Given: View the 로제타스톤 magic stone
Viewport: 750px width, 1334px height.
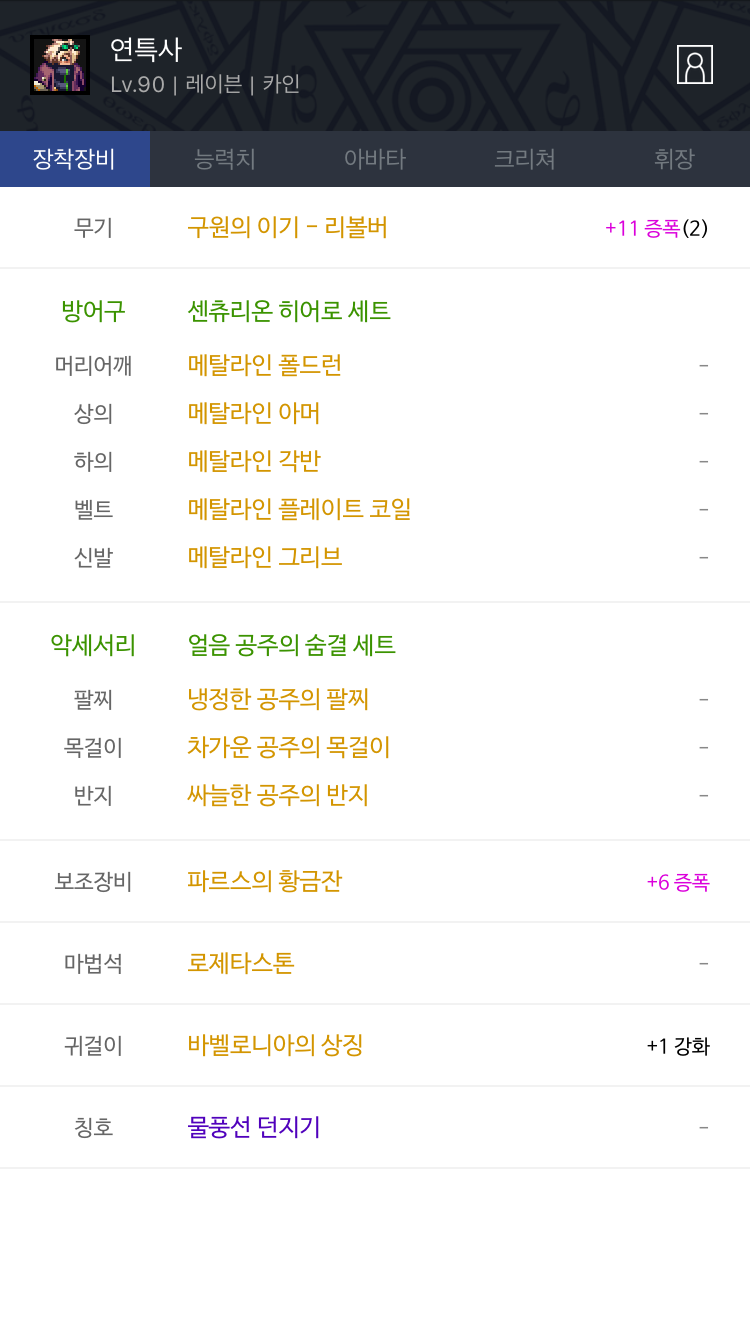Looking at the screenshot, I should coord(241,964).
